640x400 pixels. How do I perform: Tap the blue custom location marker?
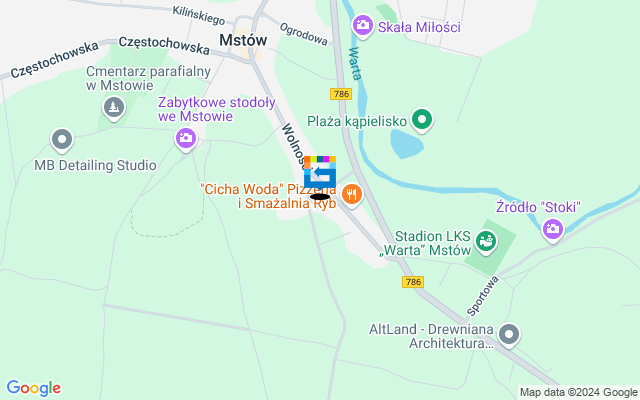click(x=319, y=173)
